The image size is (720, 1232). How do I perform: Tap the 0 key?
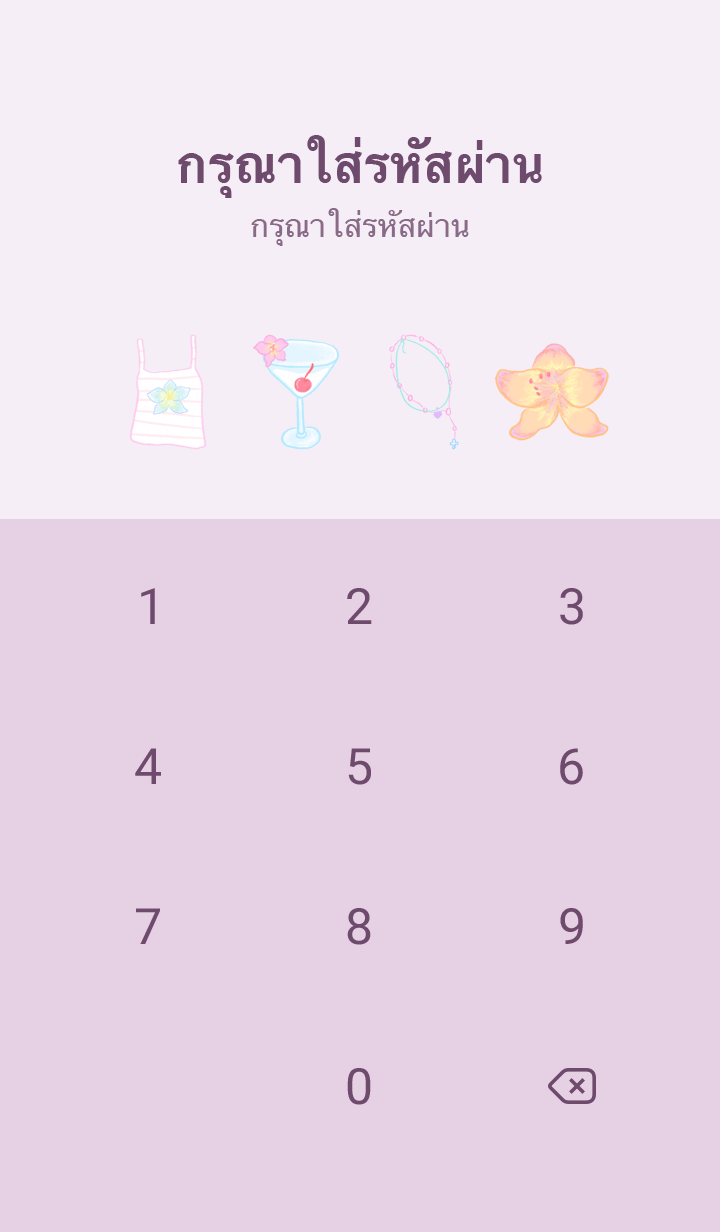click(359, 1087)
